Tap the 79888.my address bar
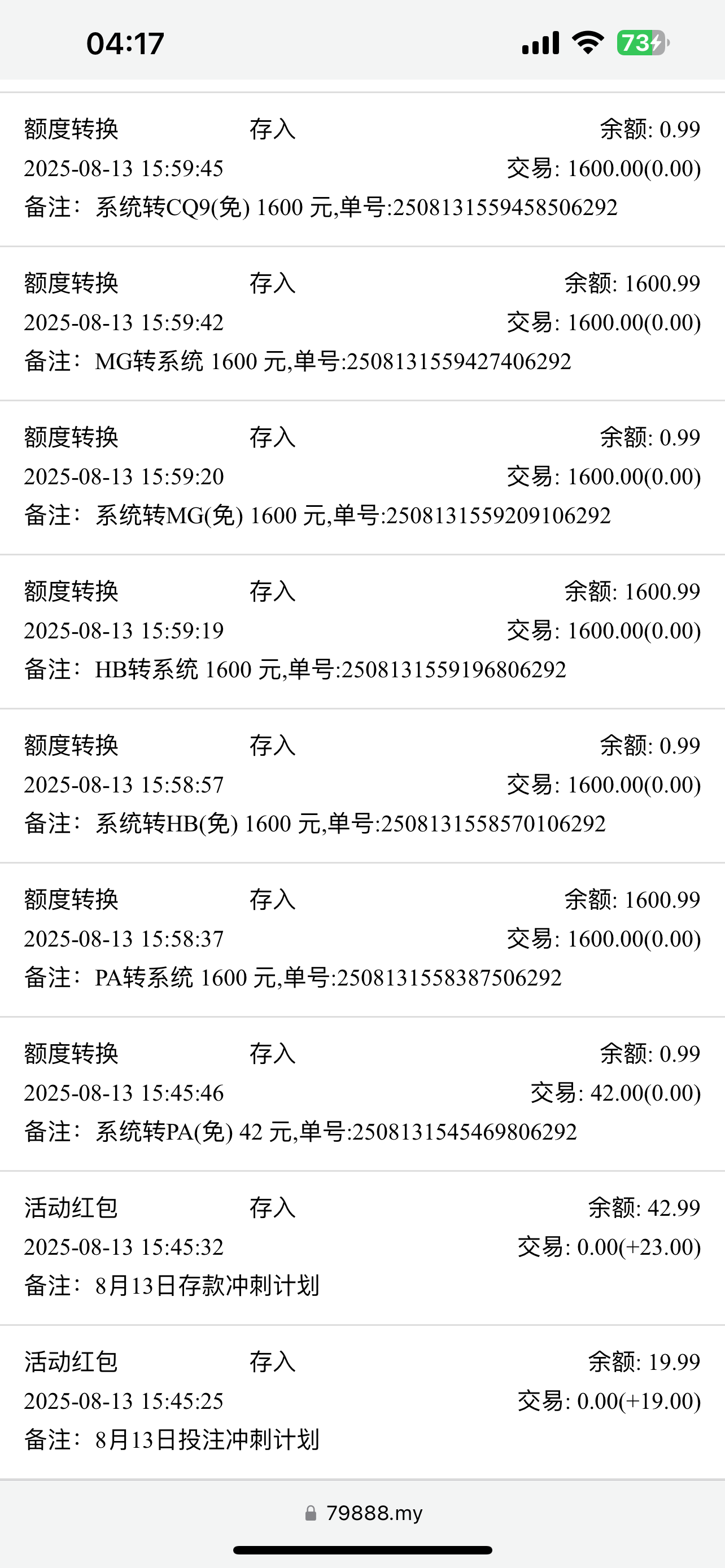 pos(364,1513)
